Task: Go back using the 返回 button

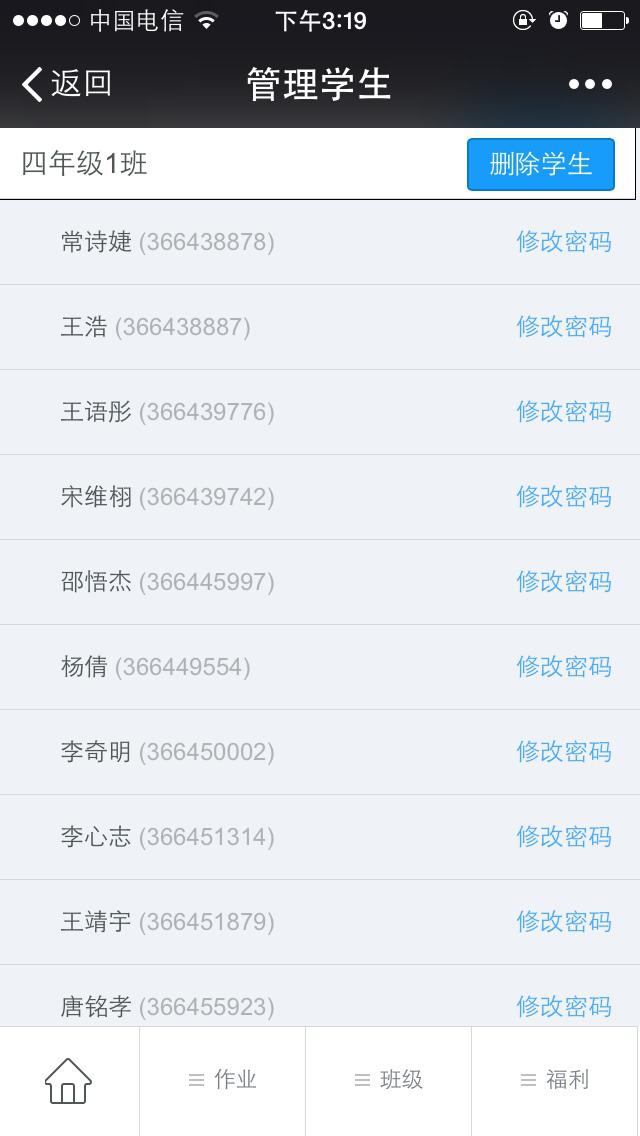Action: tap(67, 84)
